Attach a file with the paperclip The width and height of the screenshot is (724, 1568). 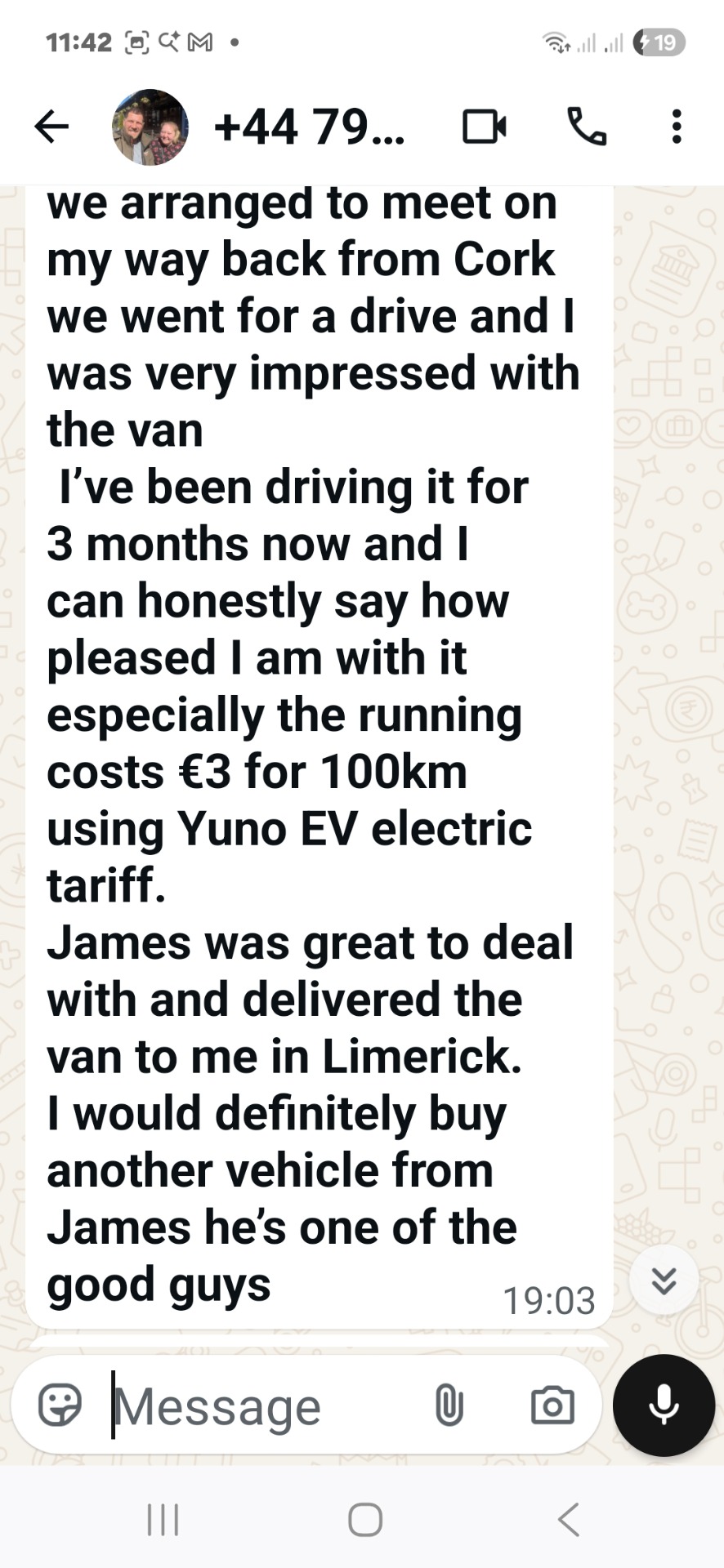(449, 1405)
